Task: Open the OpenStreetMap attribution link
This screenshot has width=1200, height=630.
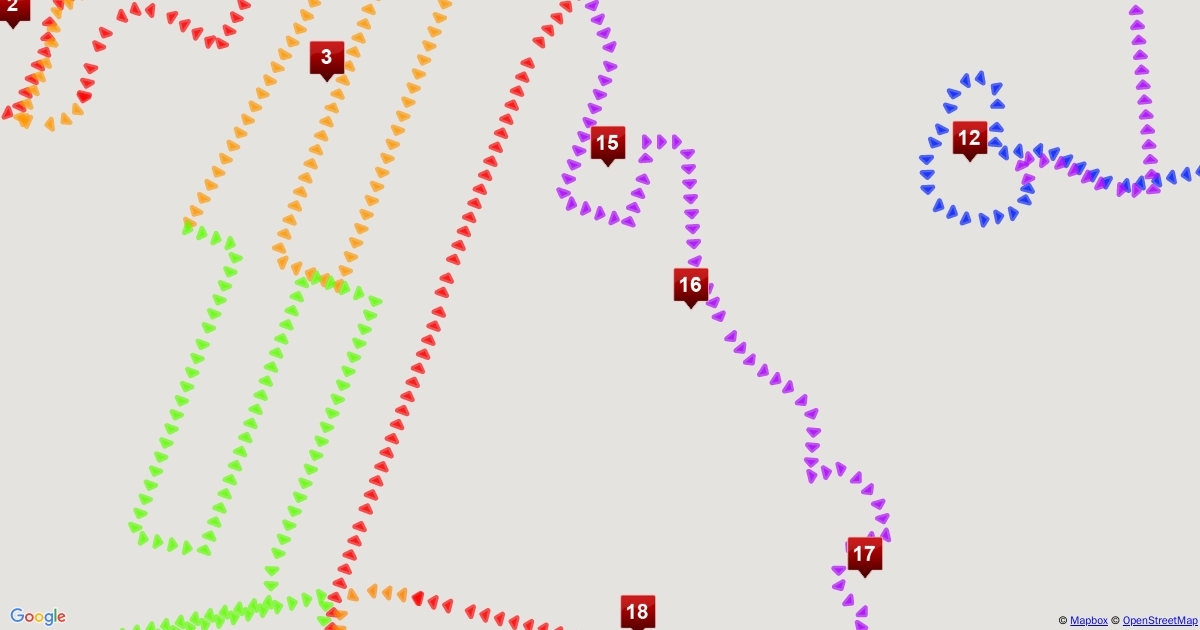Action: [x=1160, y=621]
